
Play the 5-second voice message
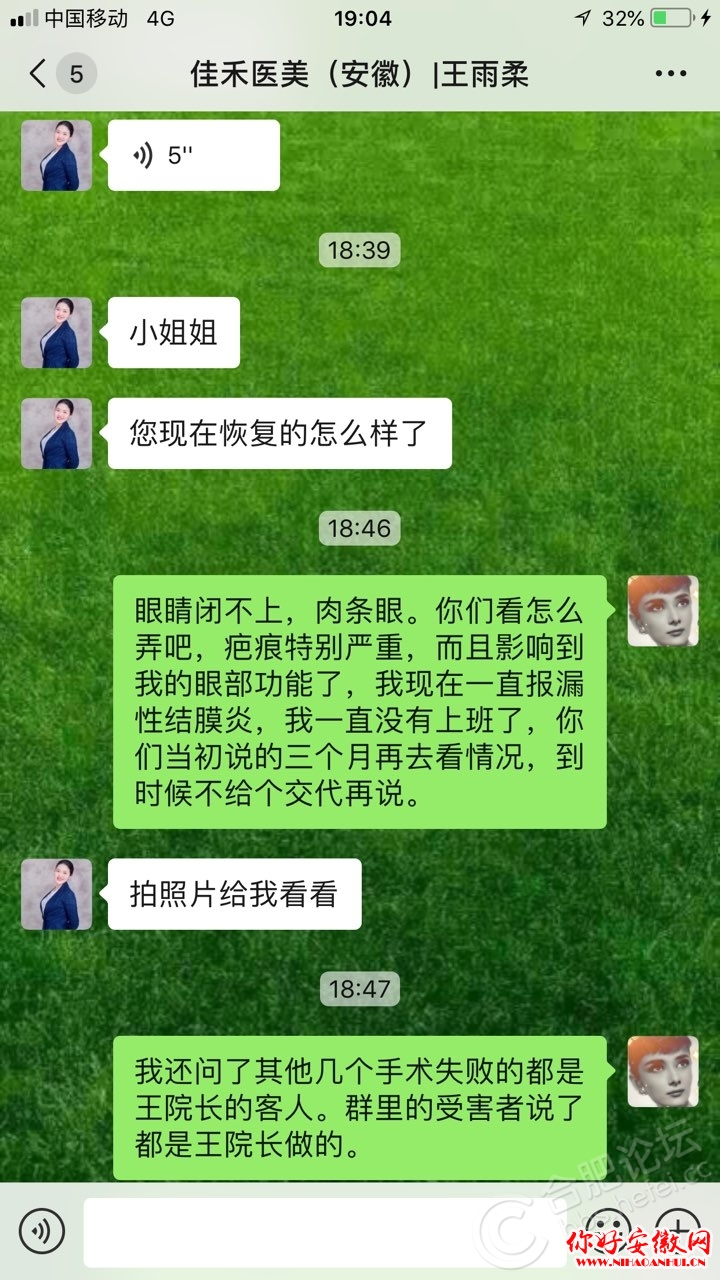(193, 155)
